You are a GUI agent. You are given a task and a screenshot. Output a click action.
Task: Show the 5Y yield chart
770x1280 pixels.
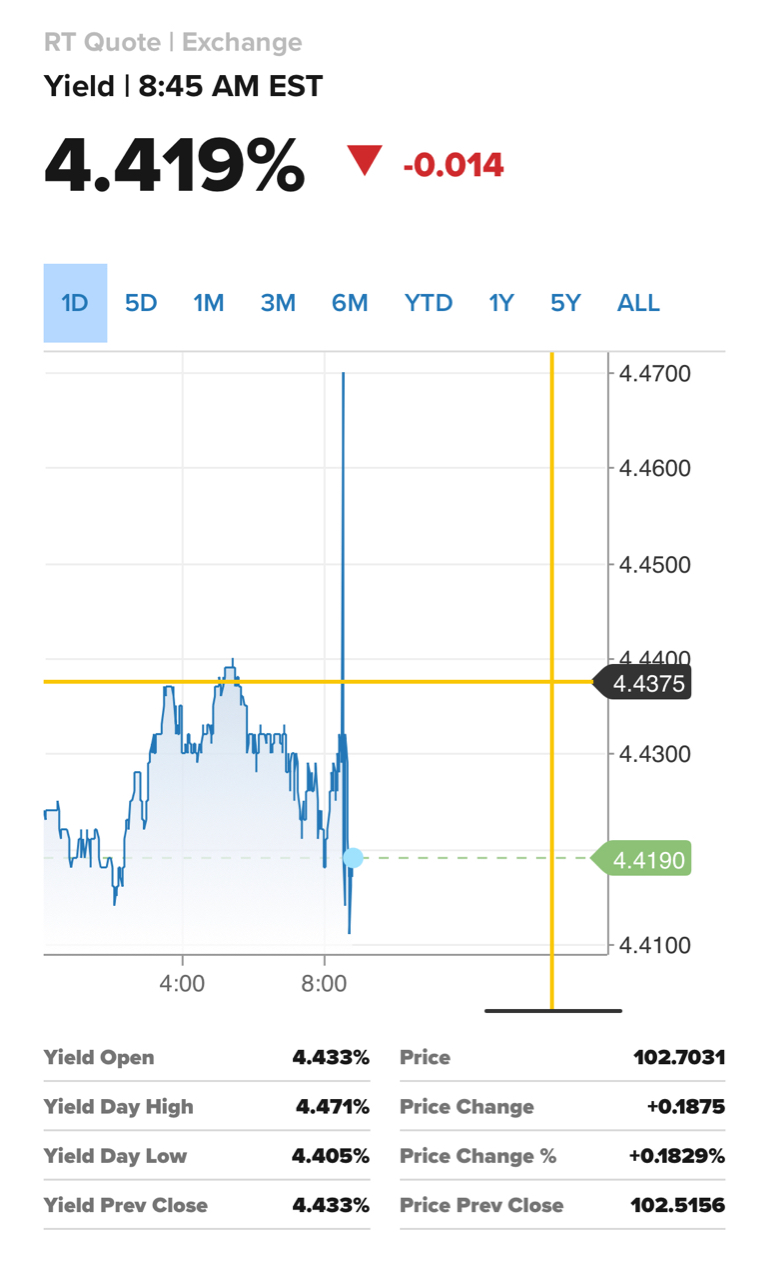coord(565,303)
